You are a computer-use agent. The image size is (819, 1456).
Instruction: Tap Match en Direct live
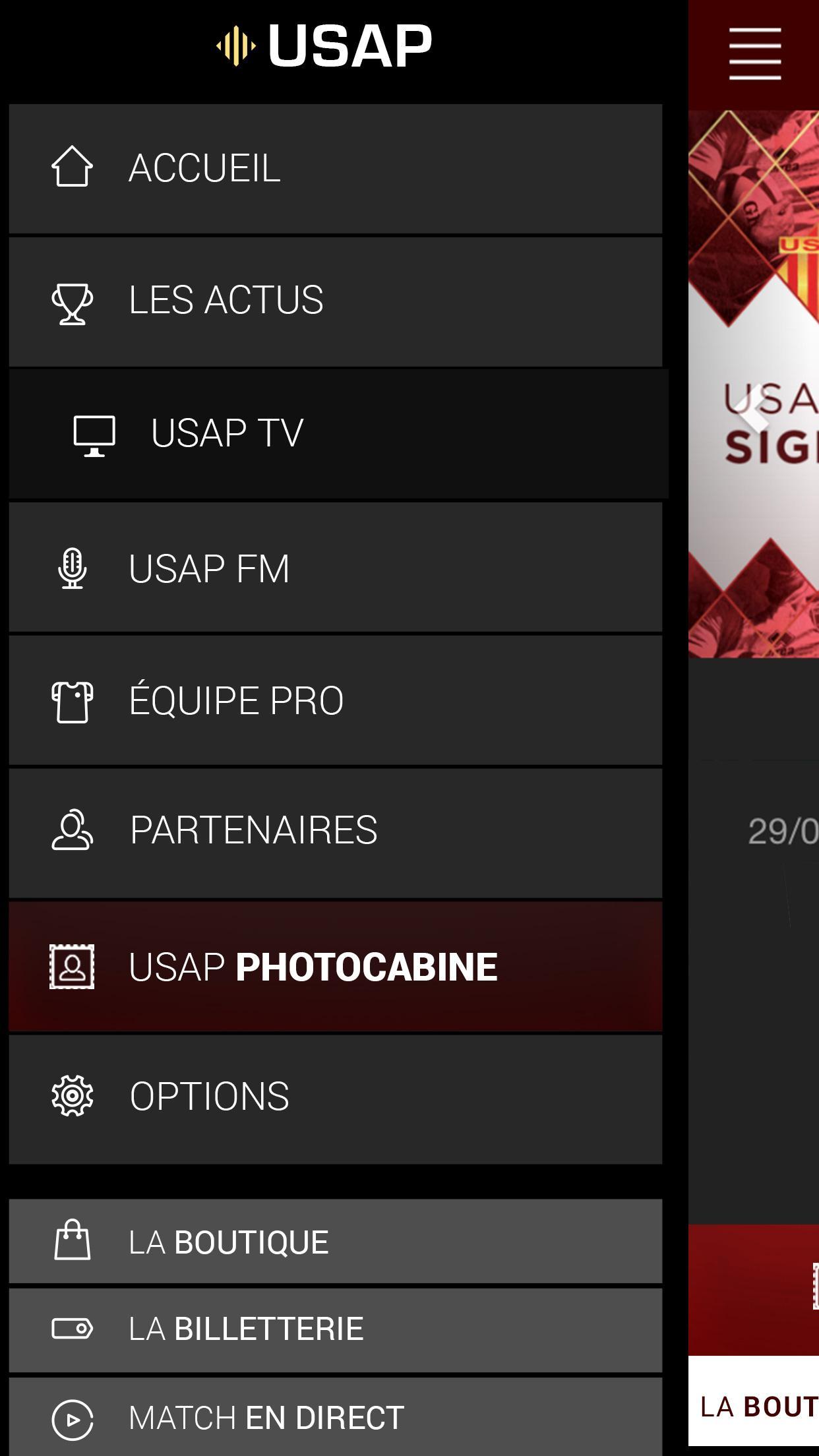click(335, 1418)
